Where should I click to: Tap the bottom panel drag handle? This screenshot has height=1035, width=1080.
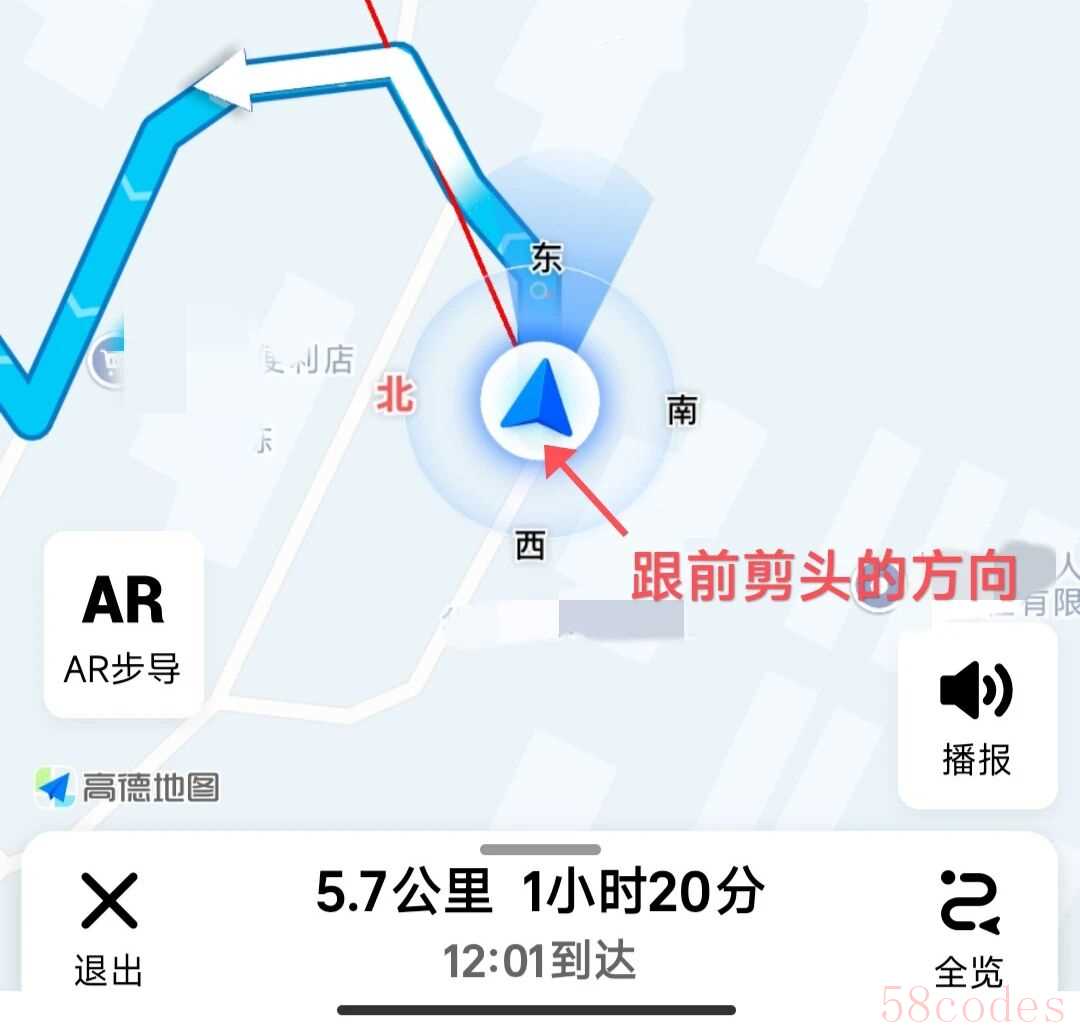tap(540, 850)
